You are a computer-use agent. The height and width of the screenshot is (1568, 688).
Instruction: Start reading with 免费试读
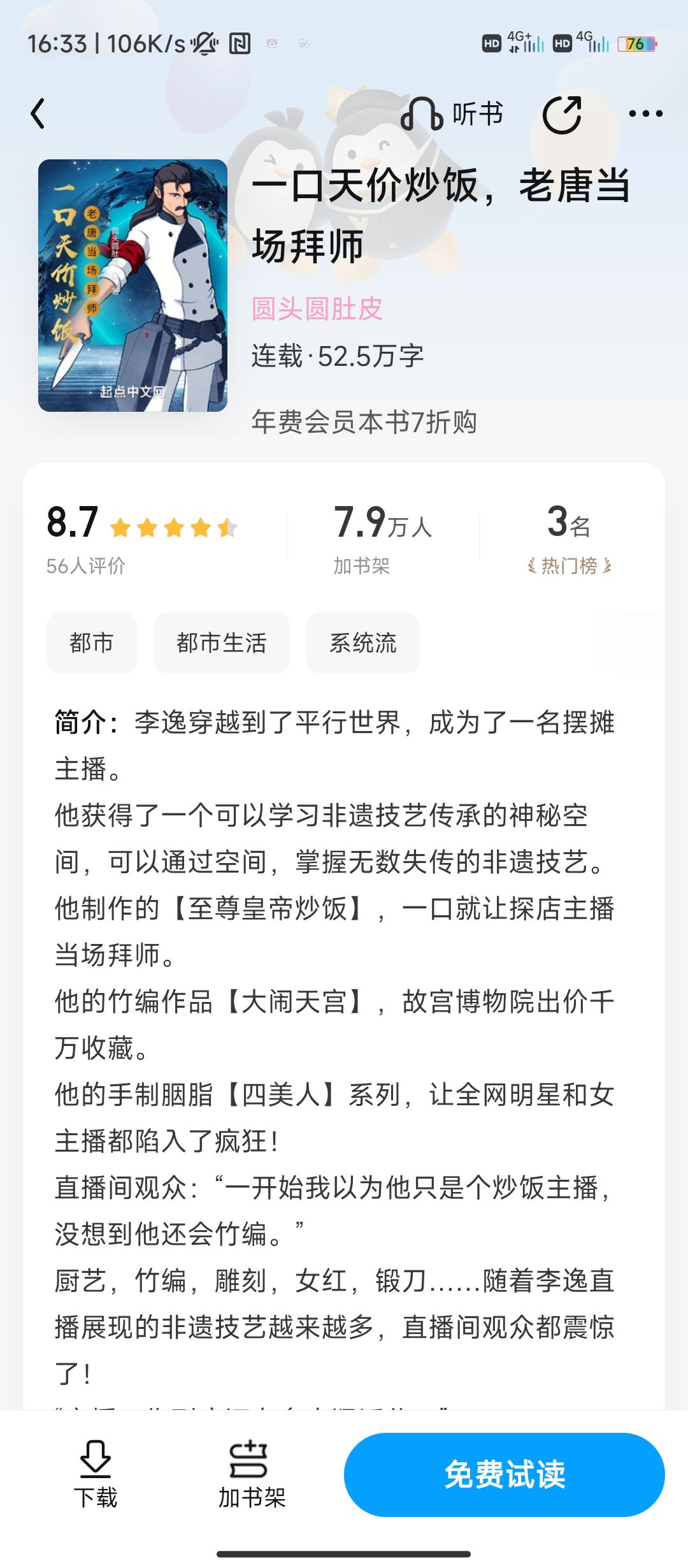[505, 1474]
